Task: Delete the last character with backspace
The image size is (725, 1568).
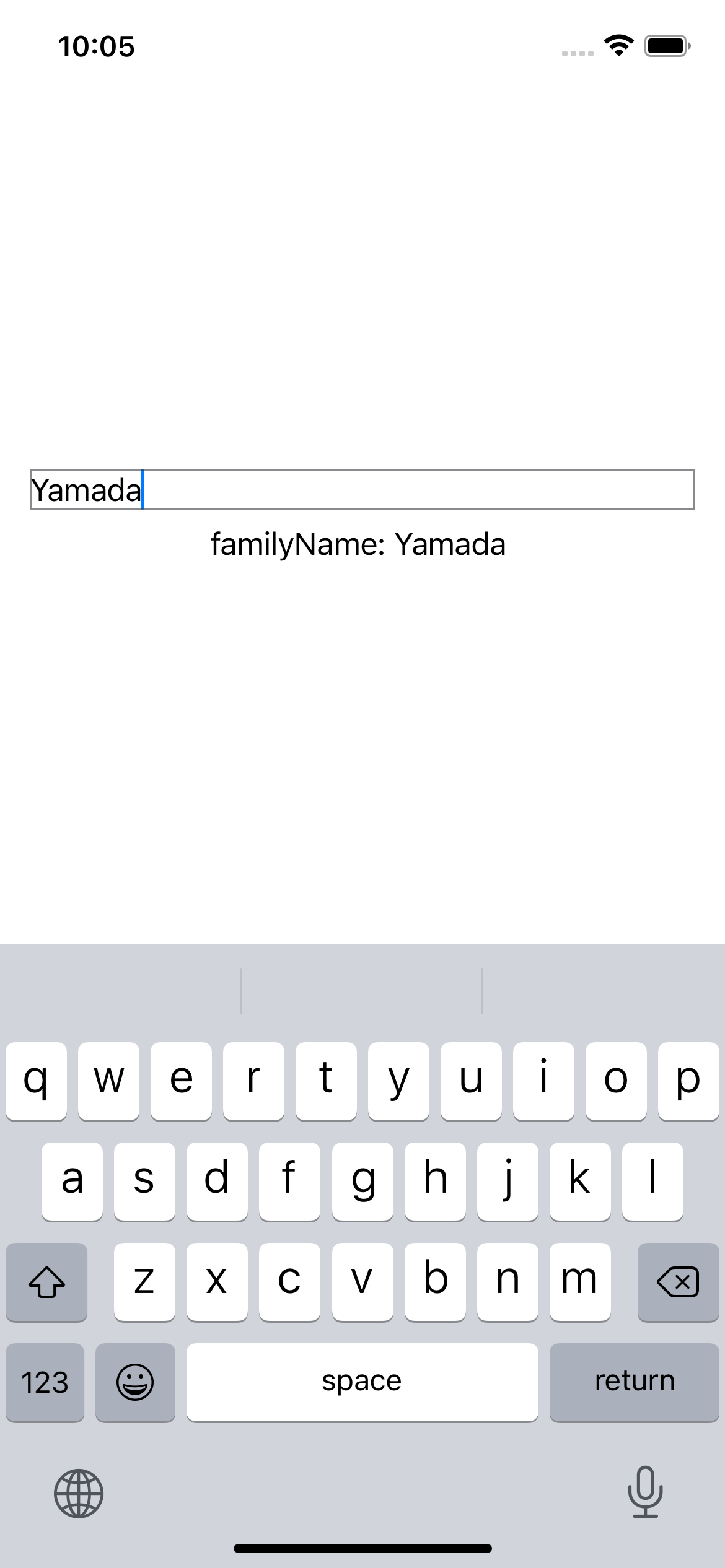Action: coord(677,1281)
